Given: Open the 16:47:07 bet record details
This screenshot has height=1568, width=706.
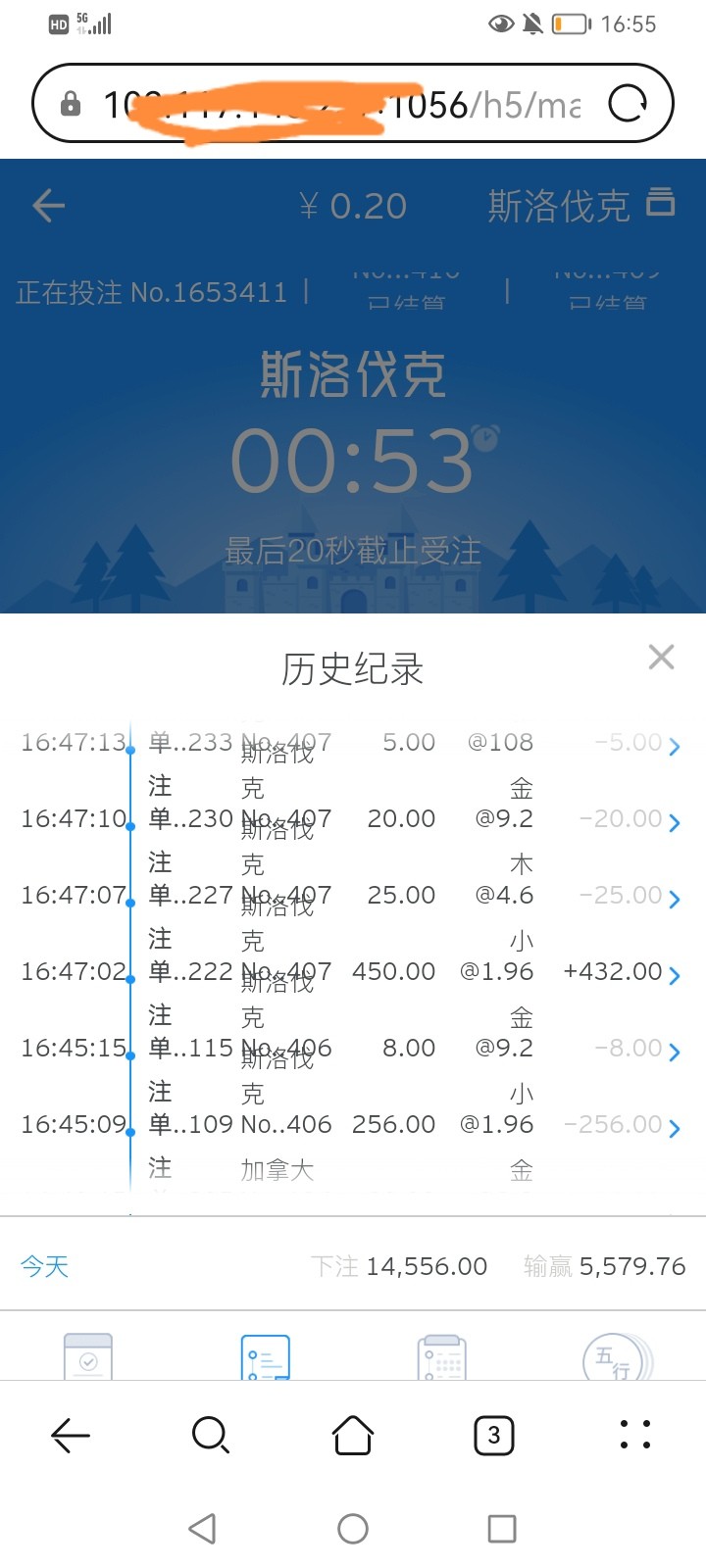Looking at the screenshot, I should click(674, 900).
